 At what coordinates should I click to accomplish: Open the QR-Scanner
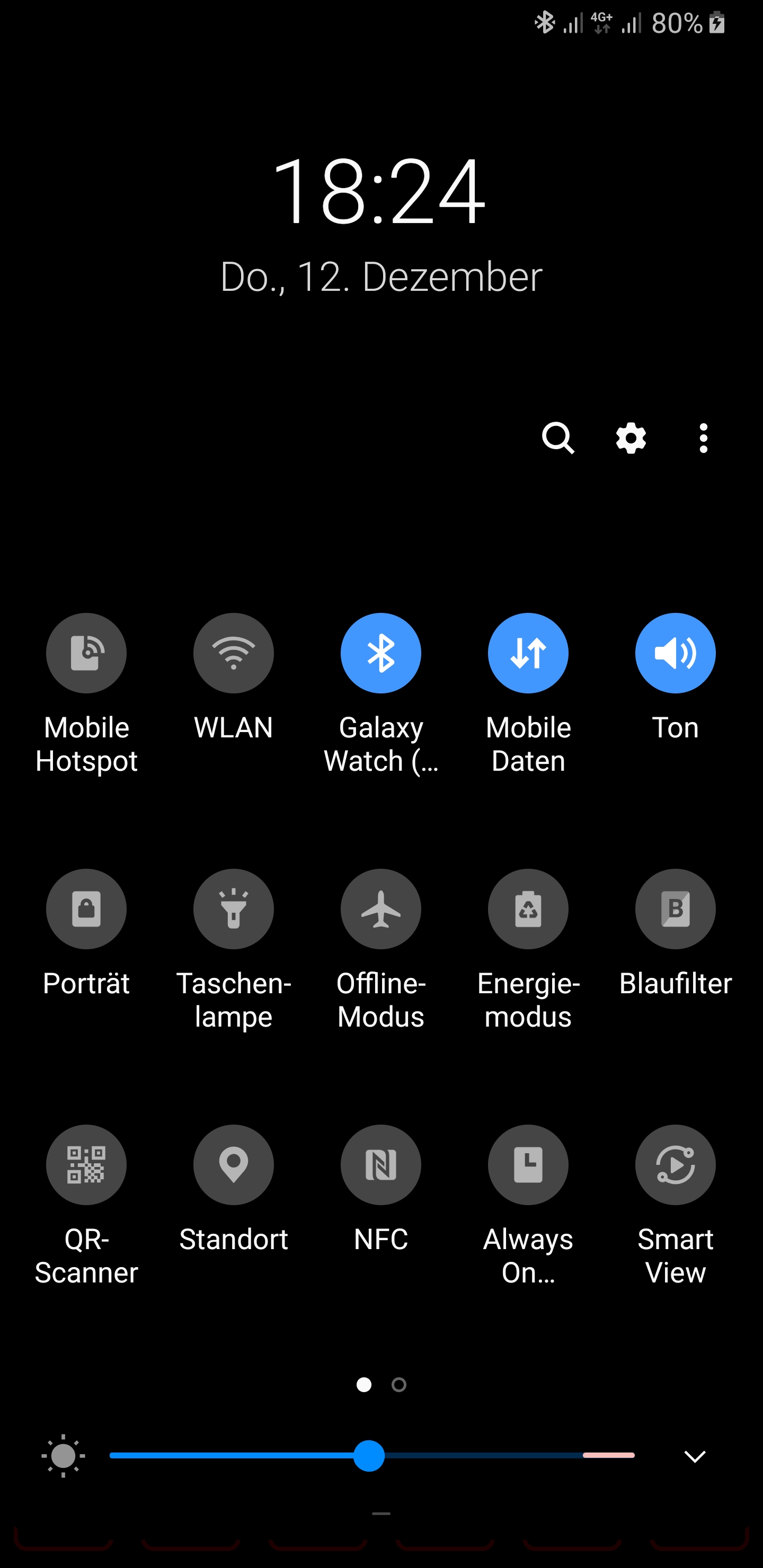(86, 1164)
